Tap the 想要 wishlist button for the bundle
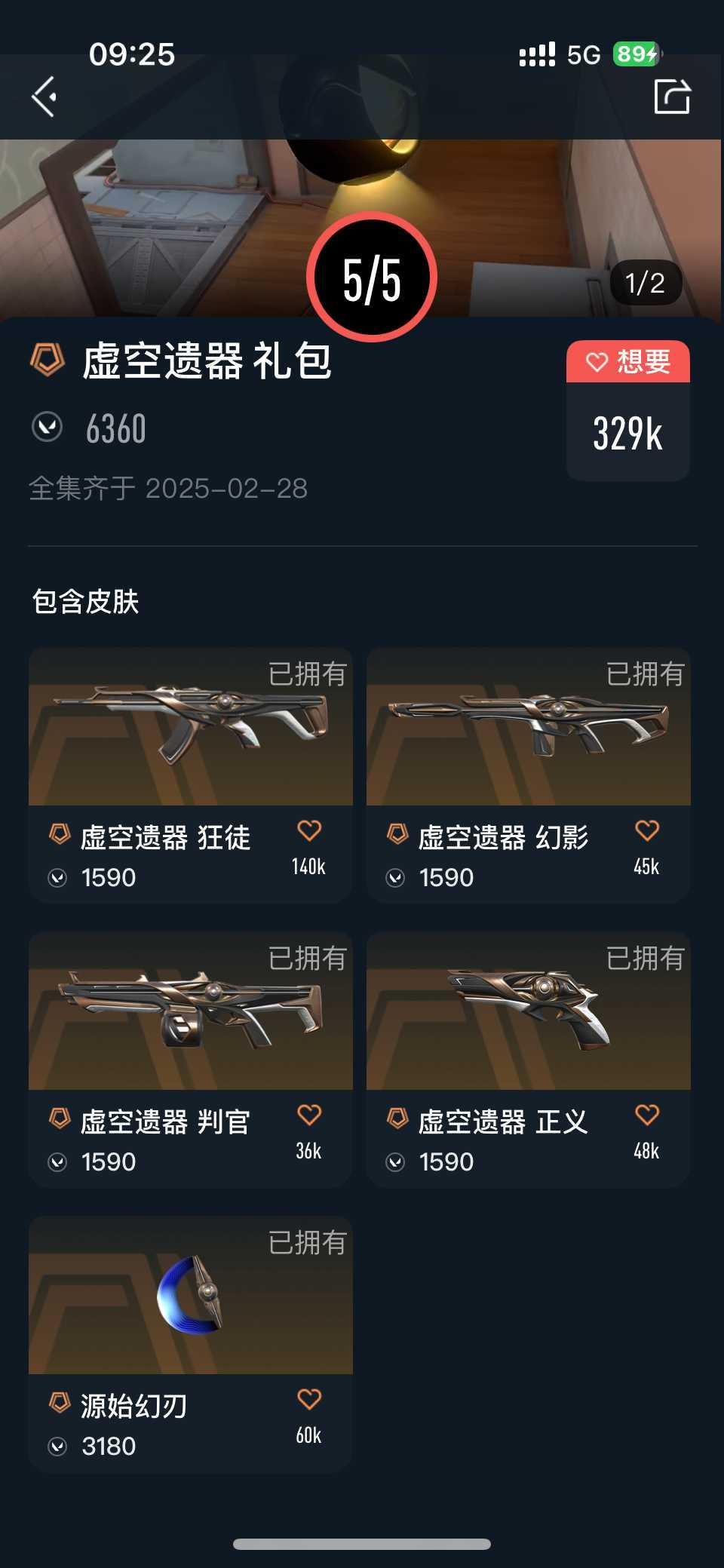Image resolution: width=724 pixels, height=1568 pixels. pyautogui.click(x=628, y=362)
